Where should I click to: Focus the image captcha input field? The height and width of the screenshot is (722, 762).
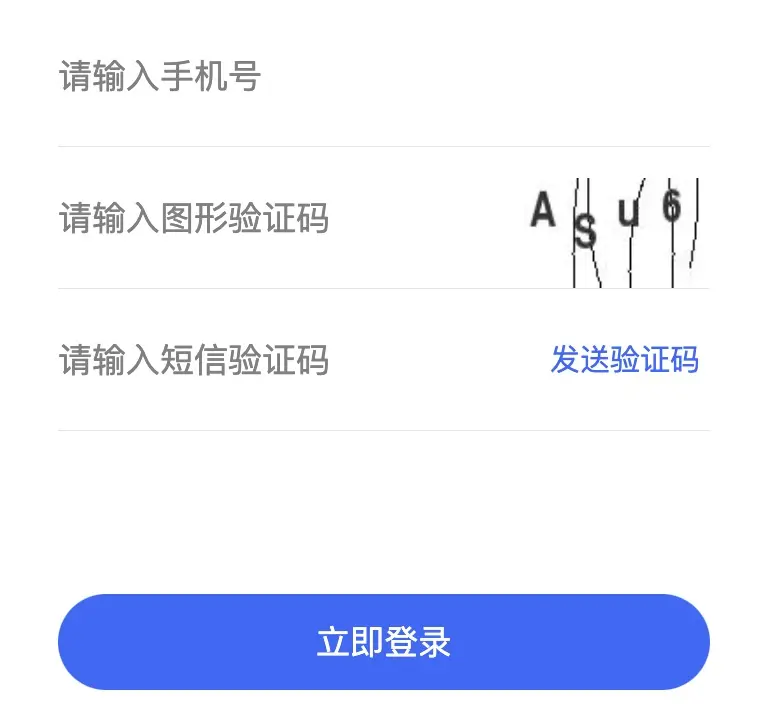(280, 218)
